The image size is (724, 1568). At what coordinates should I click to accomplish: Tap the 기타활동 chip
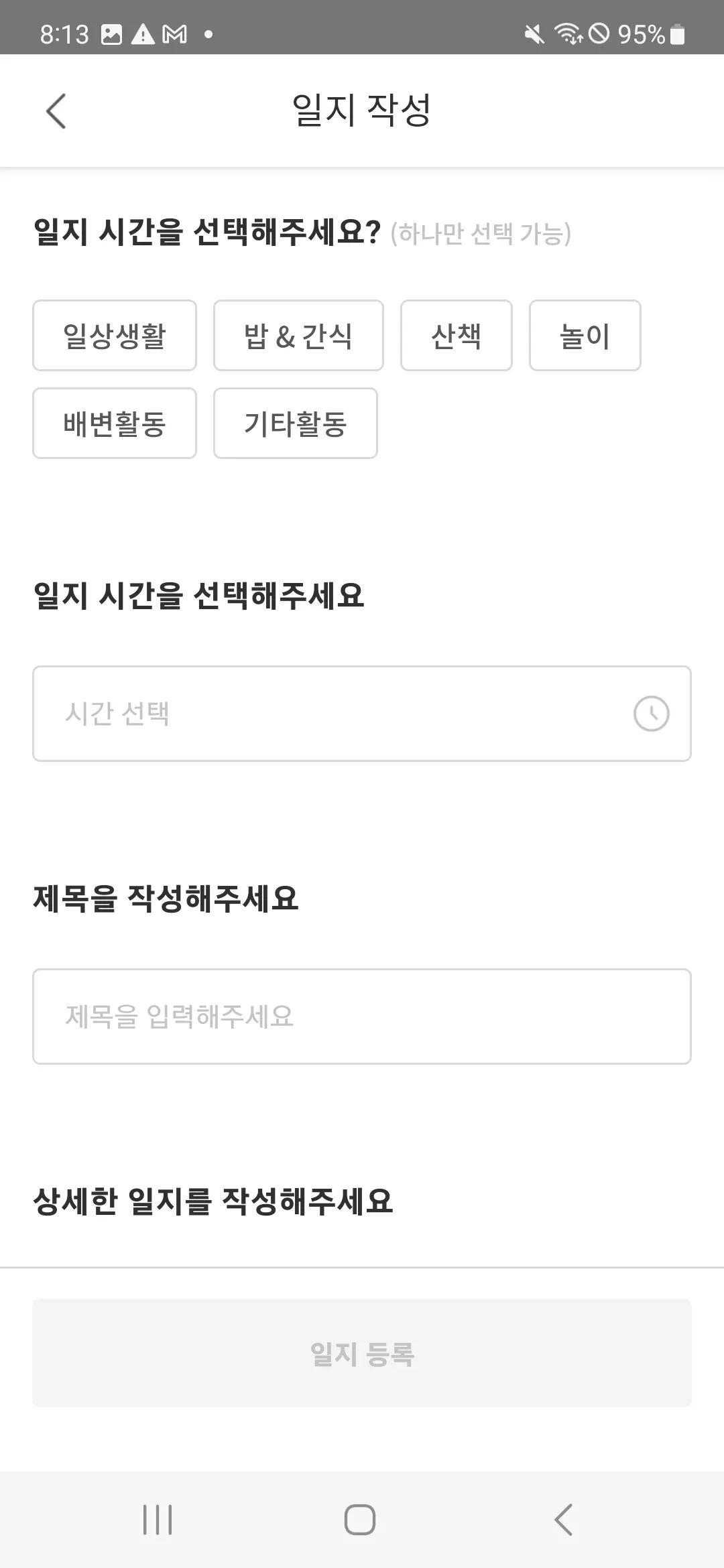tap(296, 423)
